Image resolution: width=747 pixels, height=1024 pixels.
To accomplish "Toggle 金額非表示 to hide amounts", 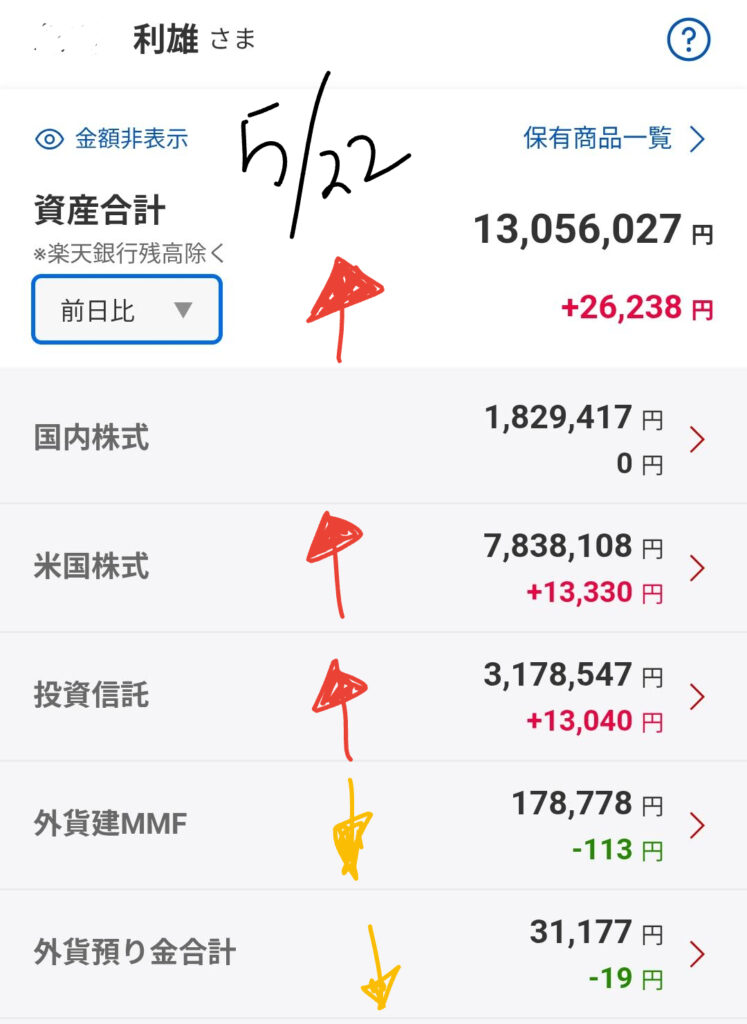I will pos(112,138).
